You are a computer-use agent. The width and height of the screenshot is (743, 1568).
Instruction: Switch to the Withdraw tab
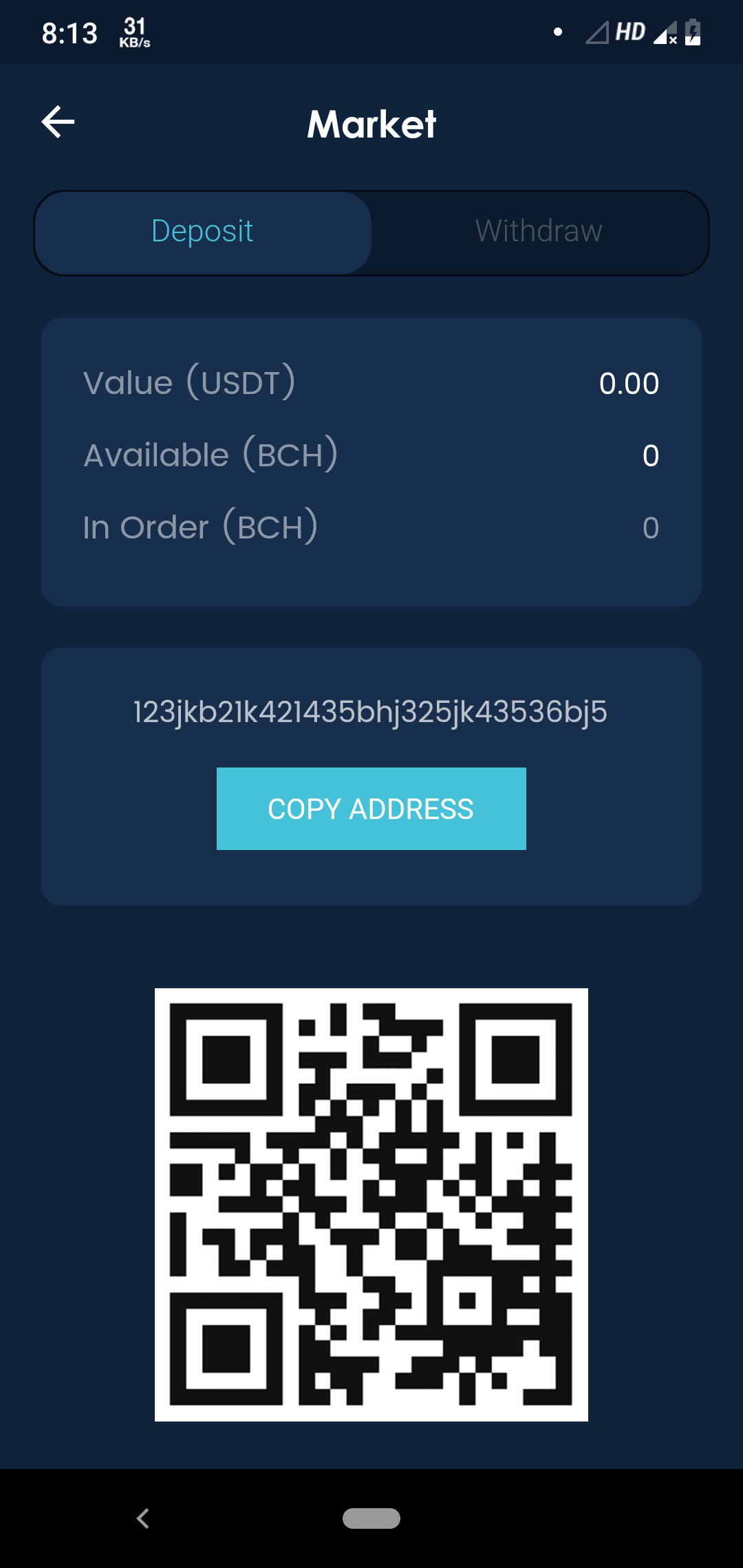tap(539, 232)
